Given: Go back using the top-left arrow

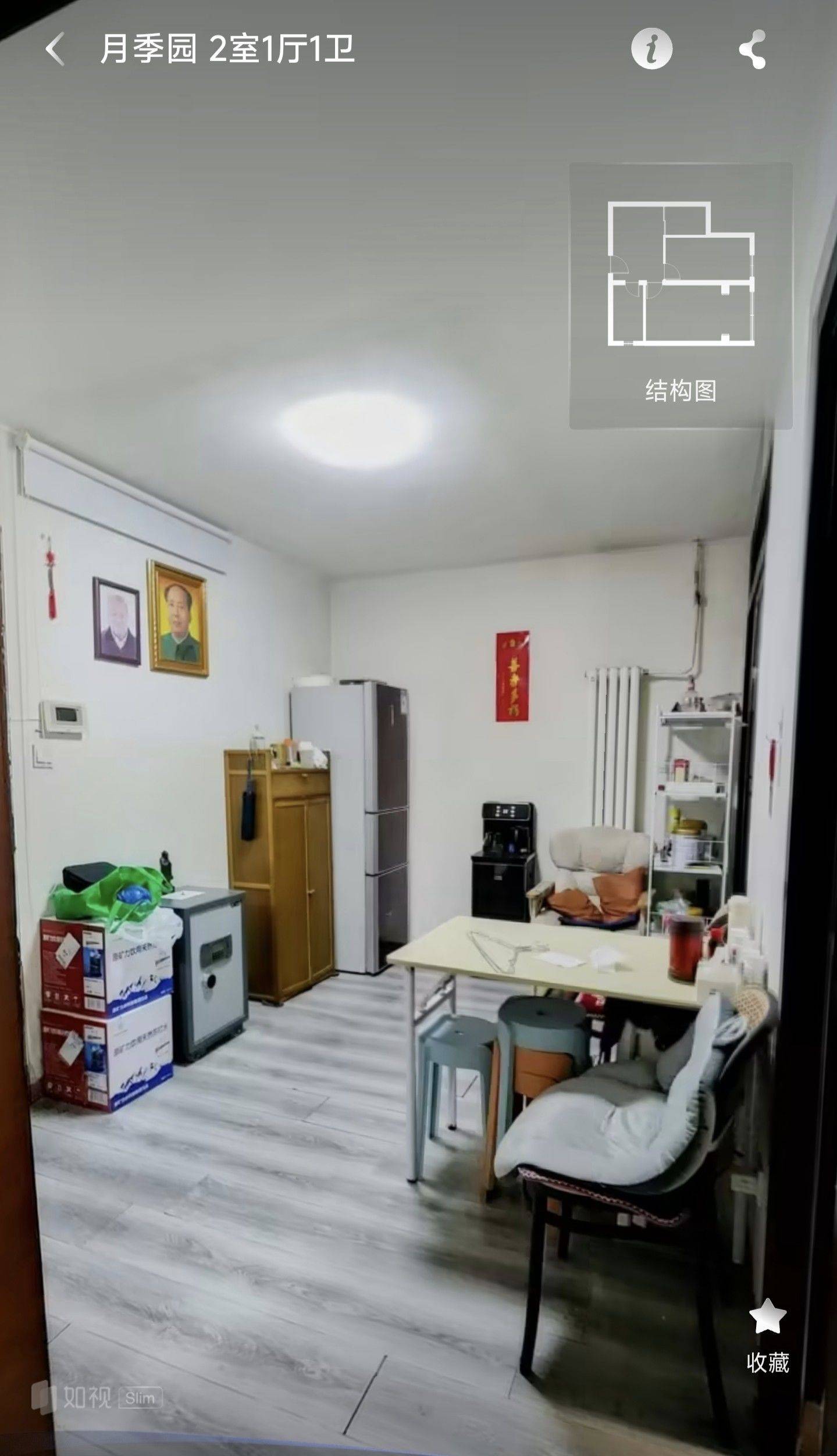Looking at the screenshot, I should tap(55, 49).
